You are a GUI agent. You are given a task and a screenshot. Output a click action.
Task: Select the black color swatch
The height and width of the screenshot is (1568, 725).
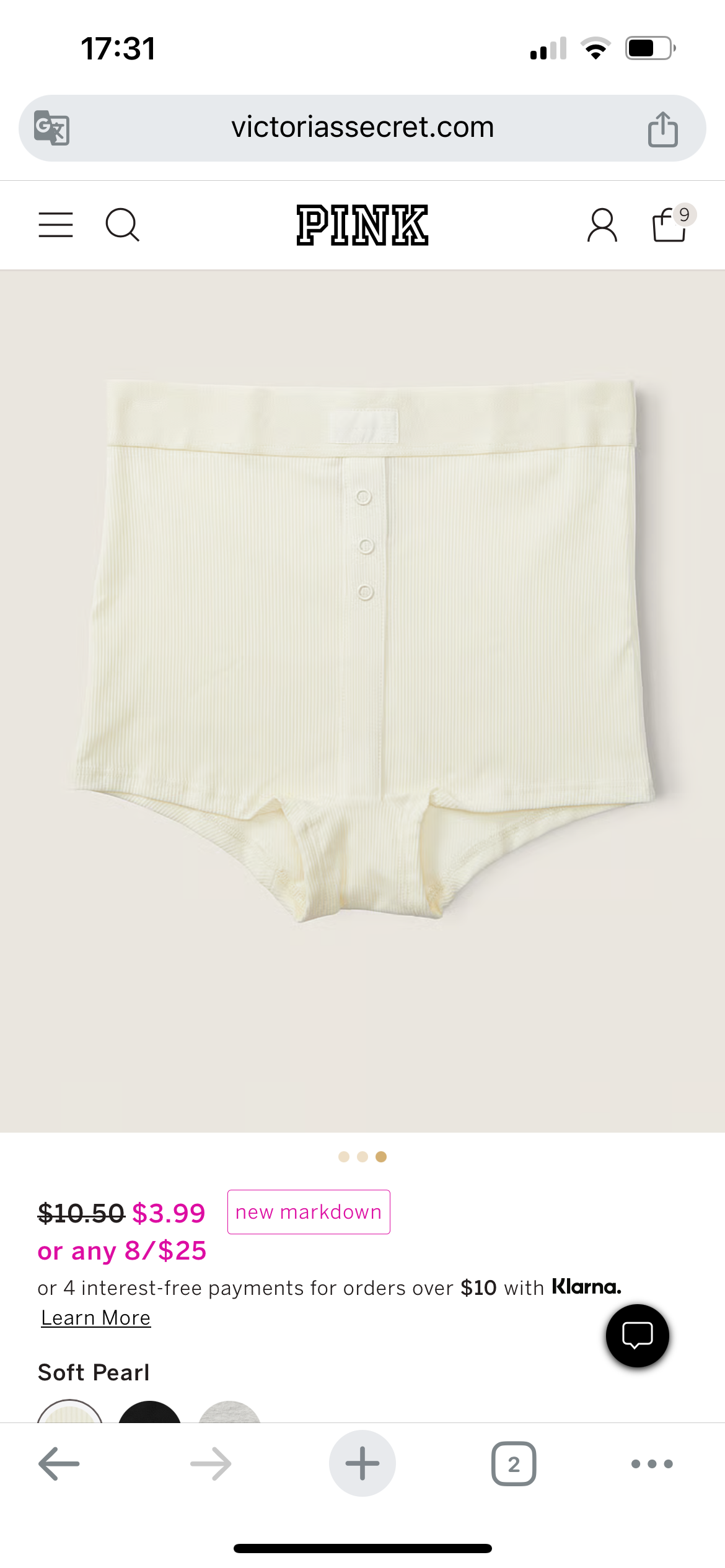pos(149,1413)
